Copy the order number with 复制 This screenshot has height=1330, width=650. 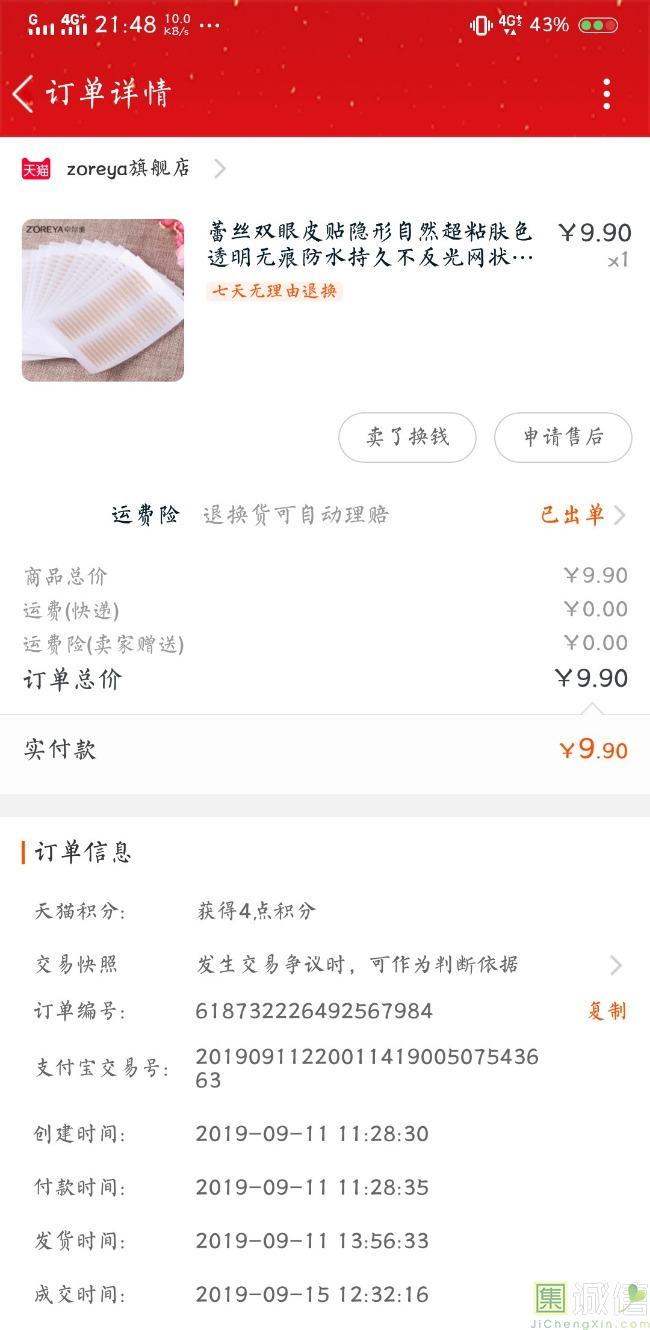(606, 1011)
